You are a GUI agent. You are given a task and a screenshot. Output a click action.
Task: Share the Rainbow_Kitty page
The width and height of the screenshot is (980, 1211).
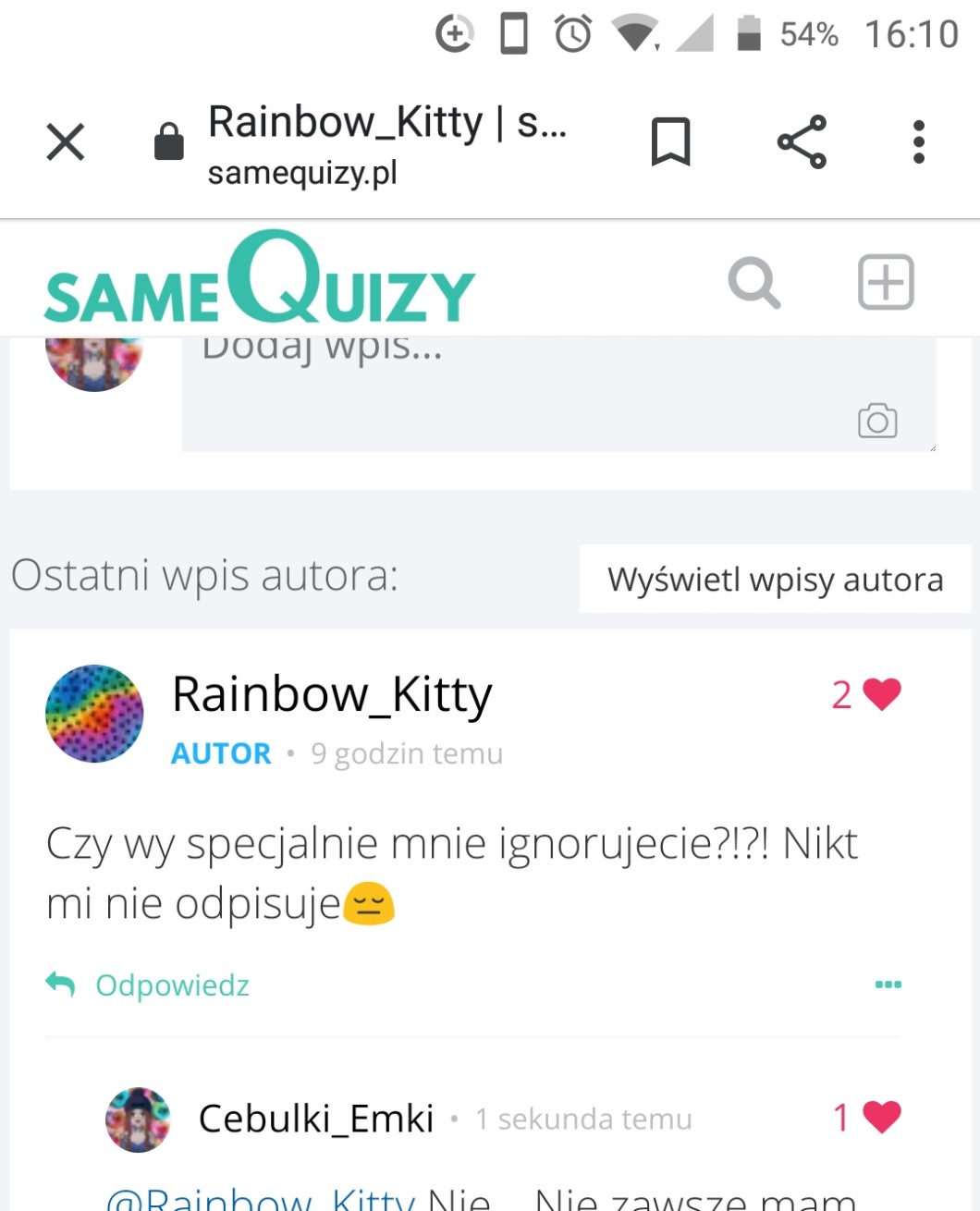pyautogui.click(x=802, y=141)
